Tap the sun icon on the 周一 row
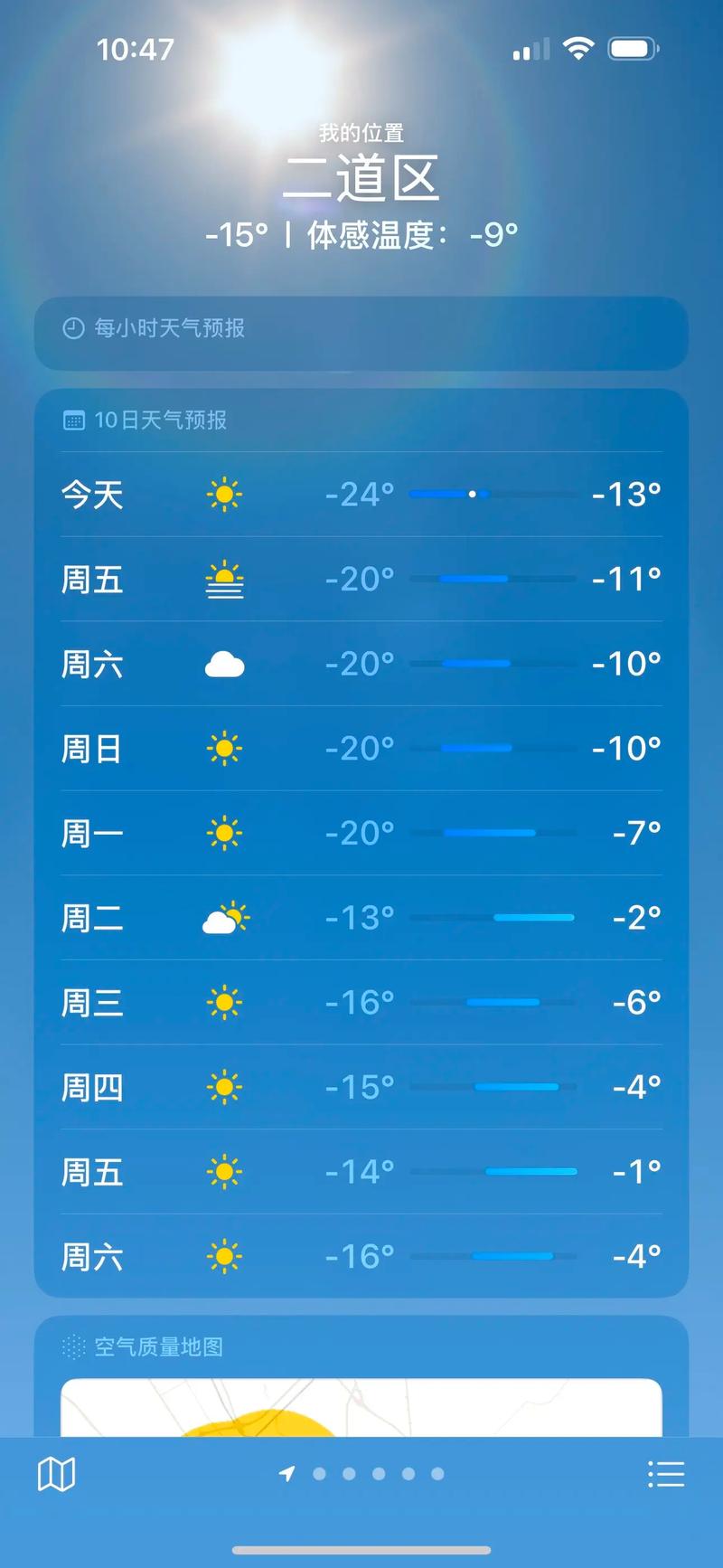Screen dimensions: 723x1568 [x=225, y=833]
